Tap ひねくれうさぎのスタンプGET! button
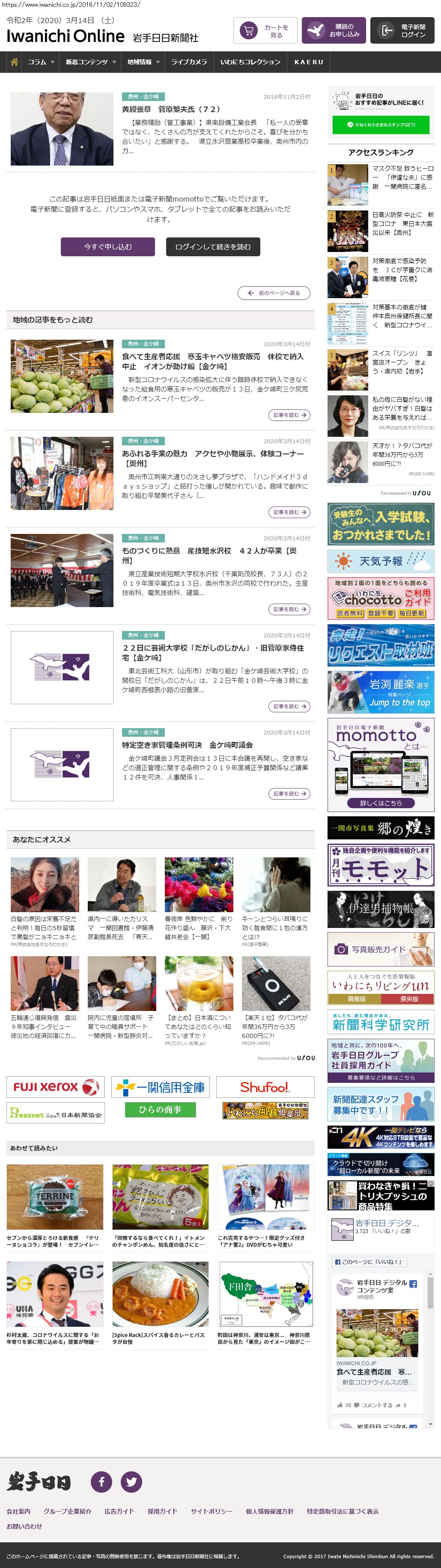This screenshot has height=1568, width=441. pyautogui.click(x=381, y=125)
